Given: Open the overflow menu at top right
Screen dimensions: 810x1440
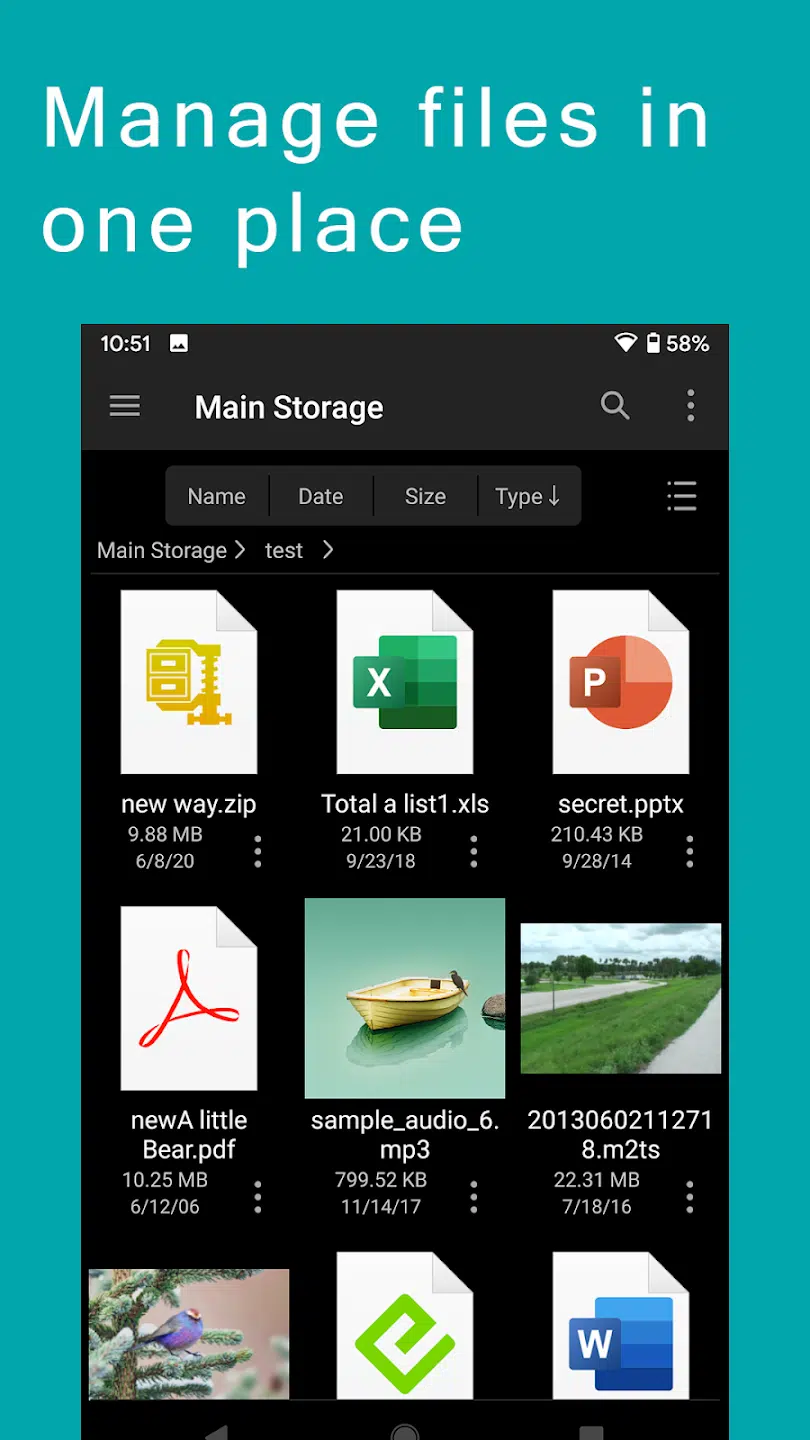Looking at the screenshot, I should coord(690,405).
